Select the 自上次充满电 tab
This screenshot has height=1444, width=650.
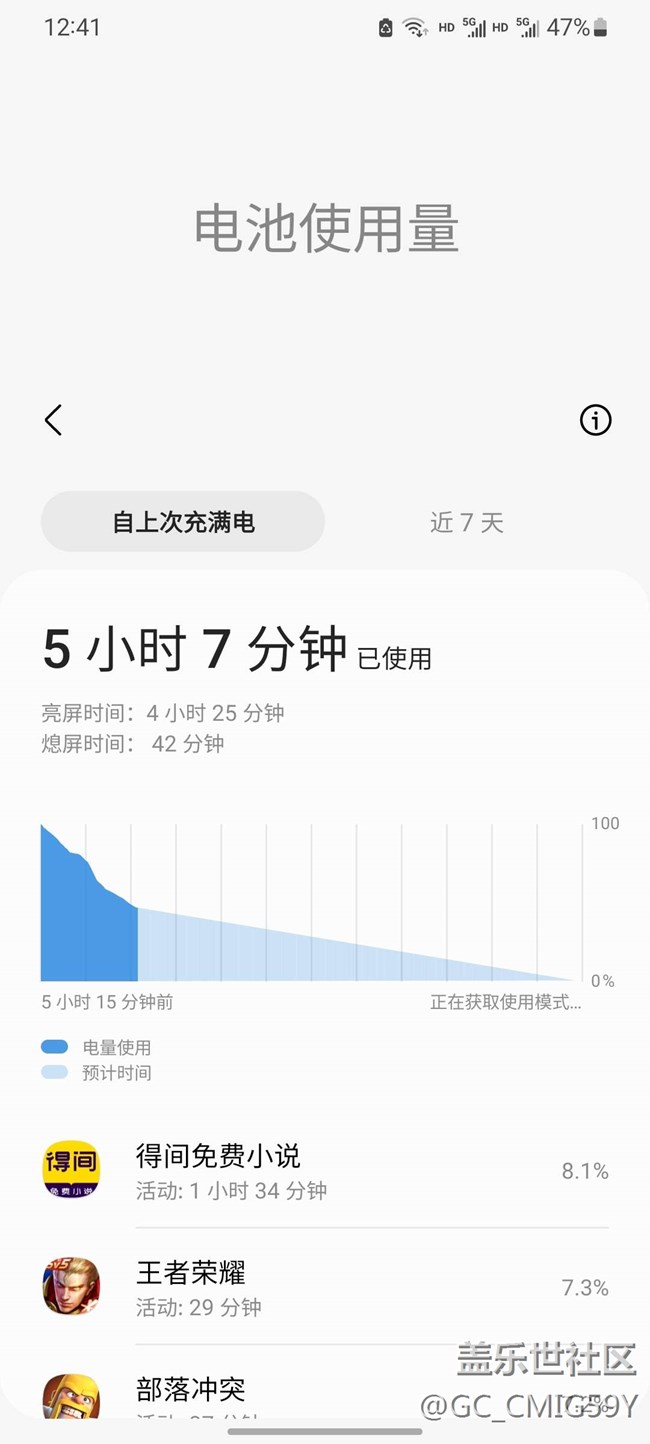pyautogui.click(x=183, y=521)
